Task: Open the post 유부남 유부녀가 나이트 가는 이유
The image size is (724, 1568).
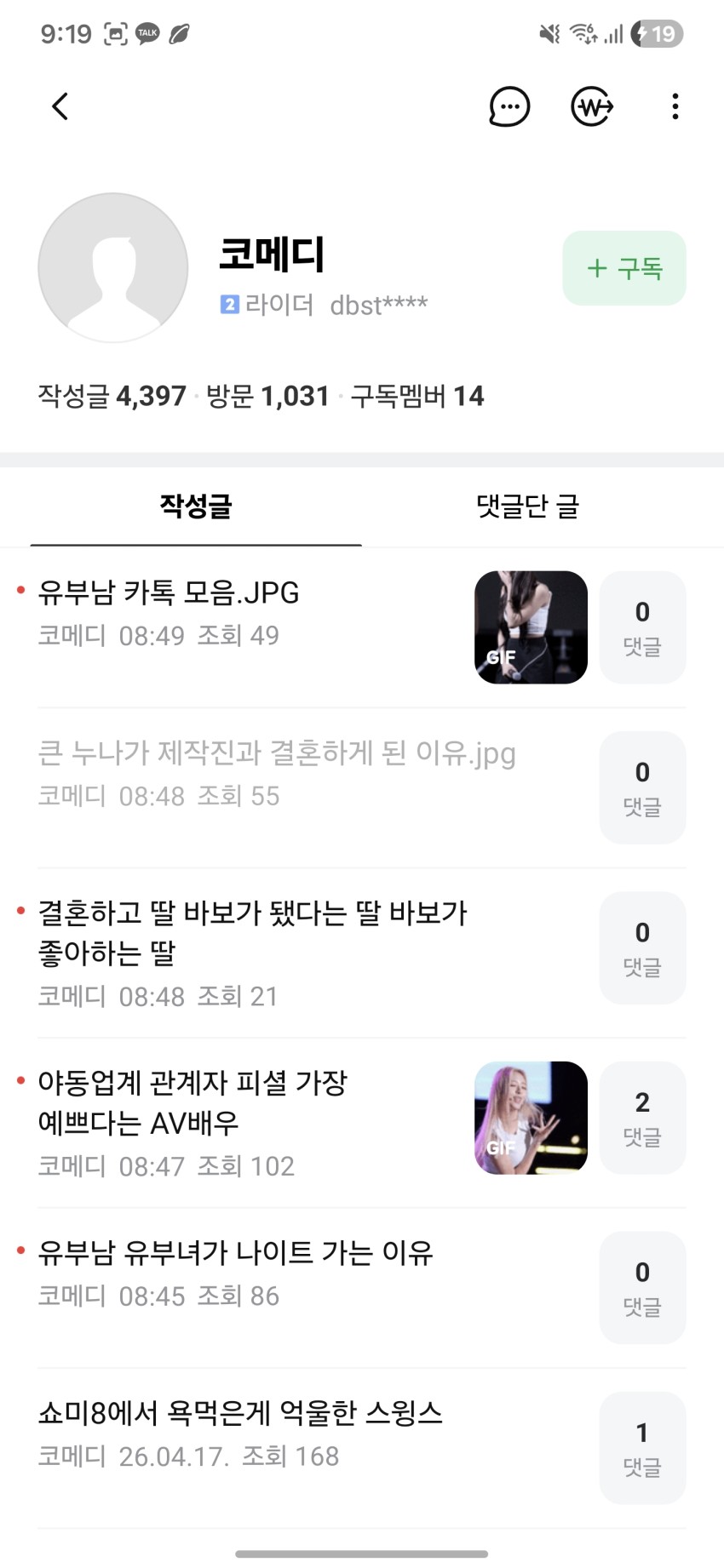Action: (236, 1253)
